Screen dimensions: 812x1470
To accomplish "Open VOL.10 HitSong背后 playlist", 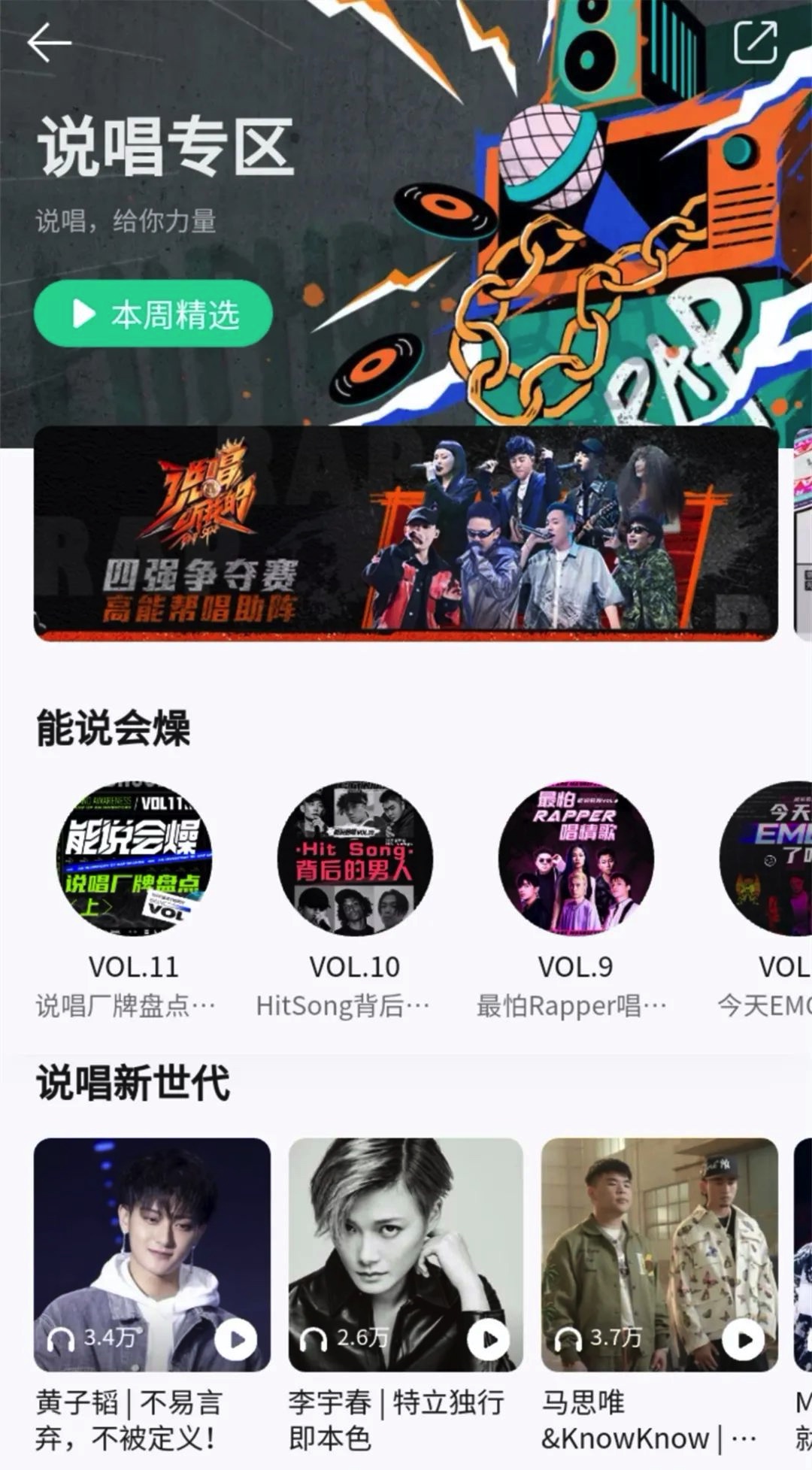I will [354, 859].
